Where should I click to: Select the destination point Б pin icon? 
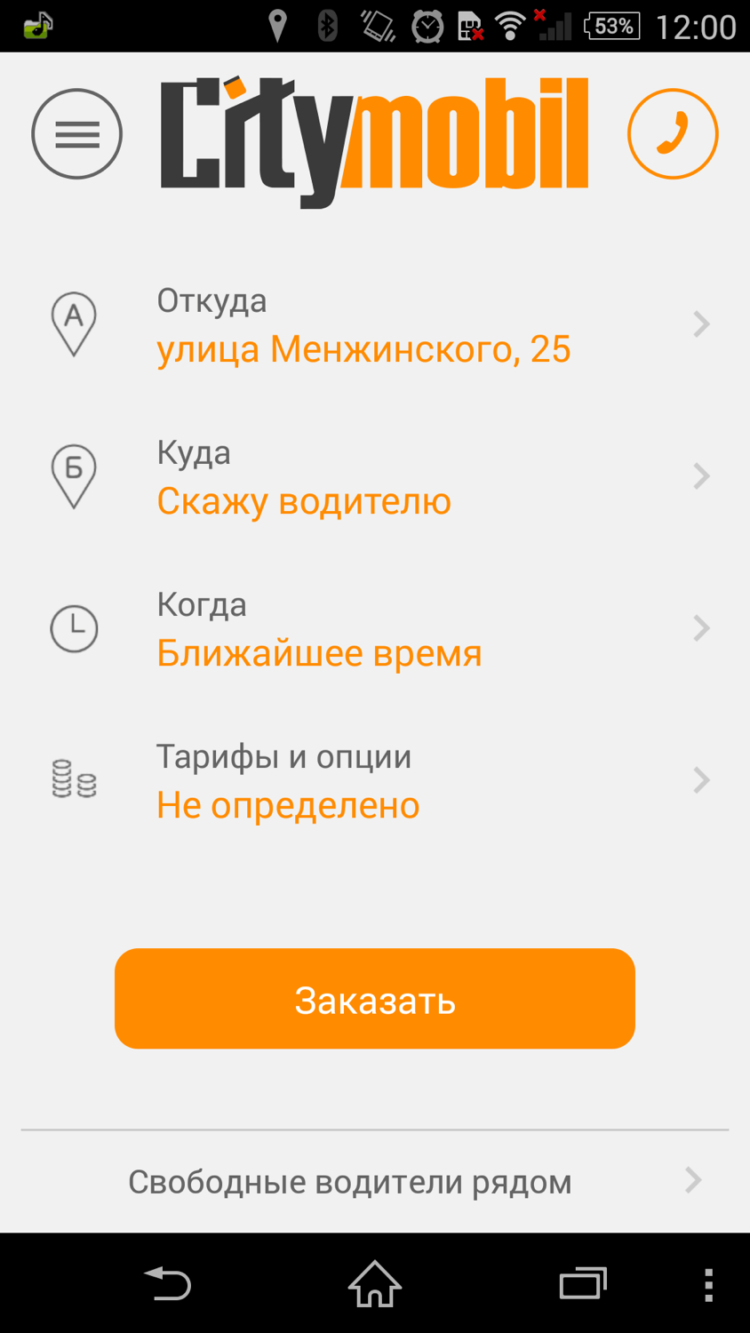[73, 475]
